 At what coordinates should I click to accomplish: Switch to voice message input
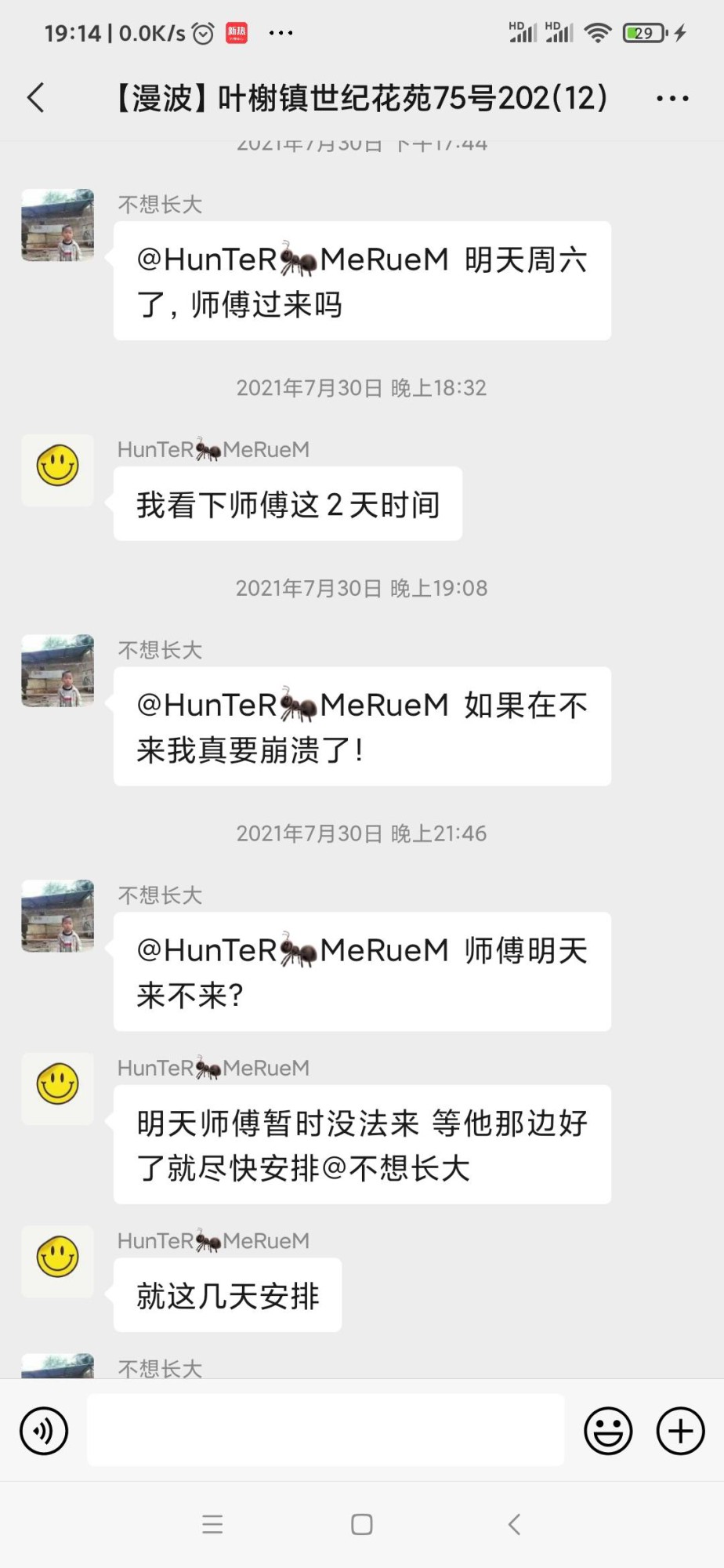(44, 1431)
